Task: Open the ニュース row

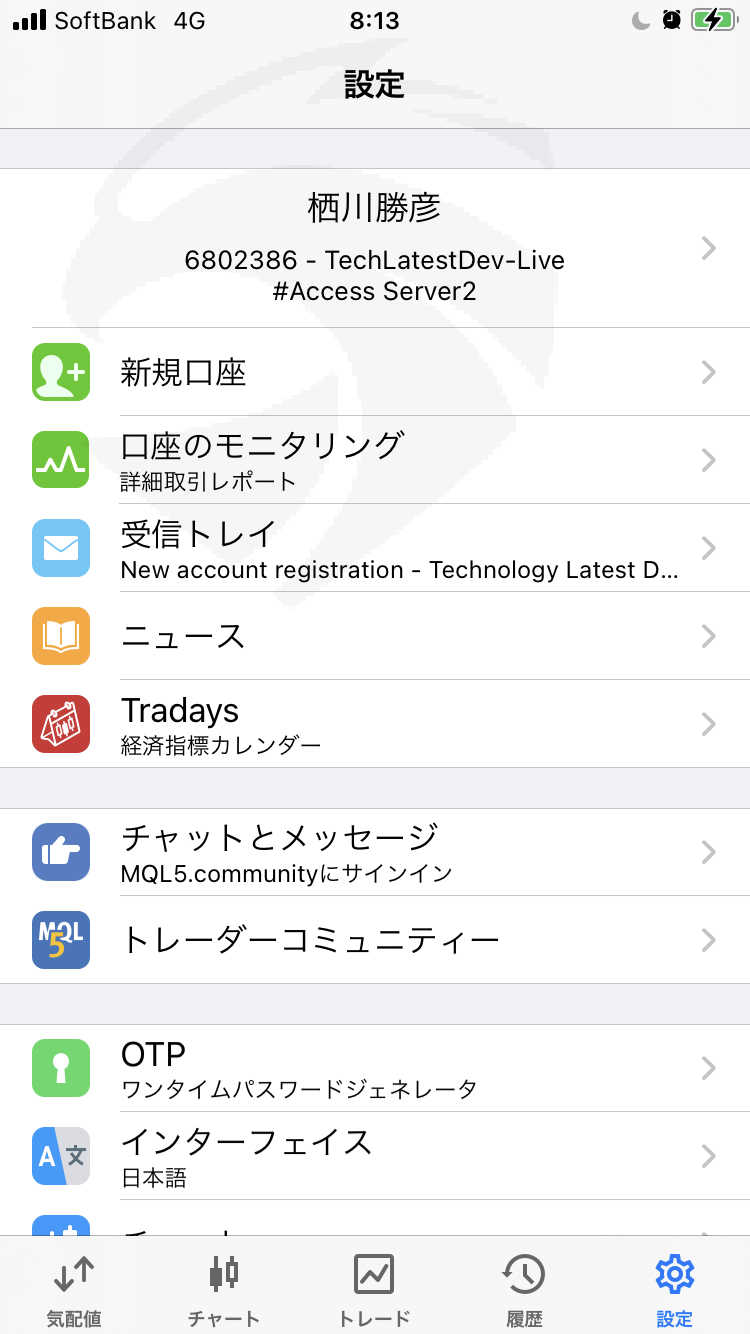Action: click(375, 636)
